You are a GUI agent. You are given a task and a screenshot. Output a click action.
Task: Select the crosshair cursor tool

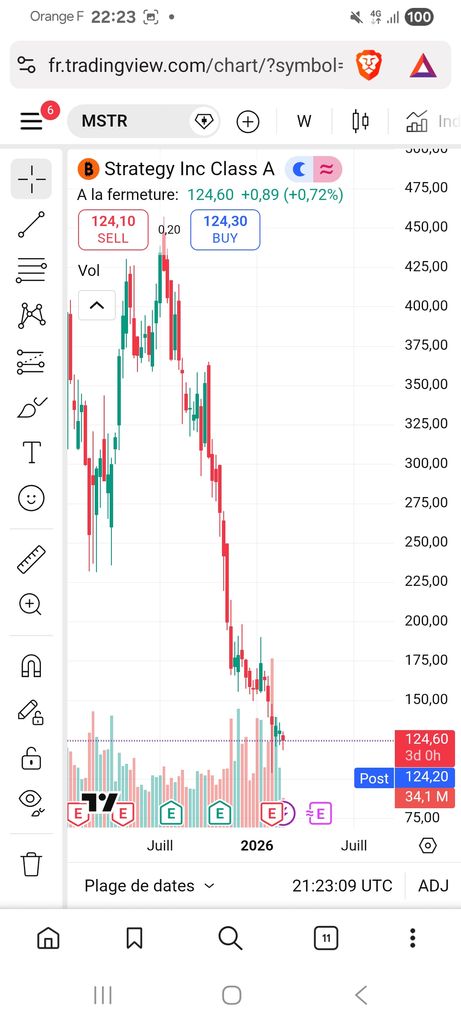(31, 178)
